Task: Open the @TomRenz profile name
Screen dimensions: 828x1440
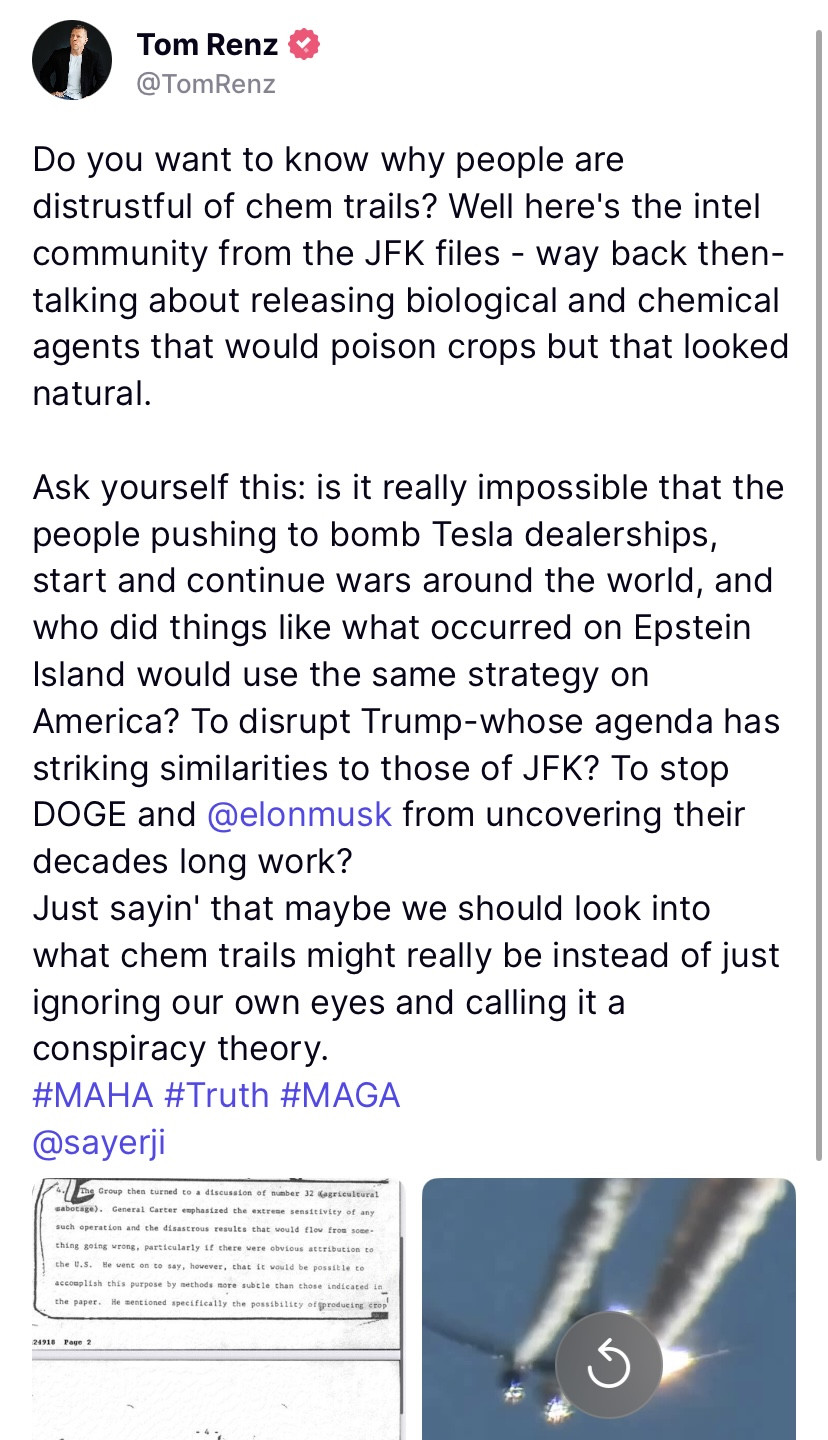Action: tap(205, 84)
